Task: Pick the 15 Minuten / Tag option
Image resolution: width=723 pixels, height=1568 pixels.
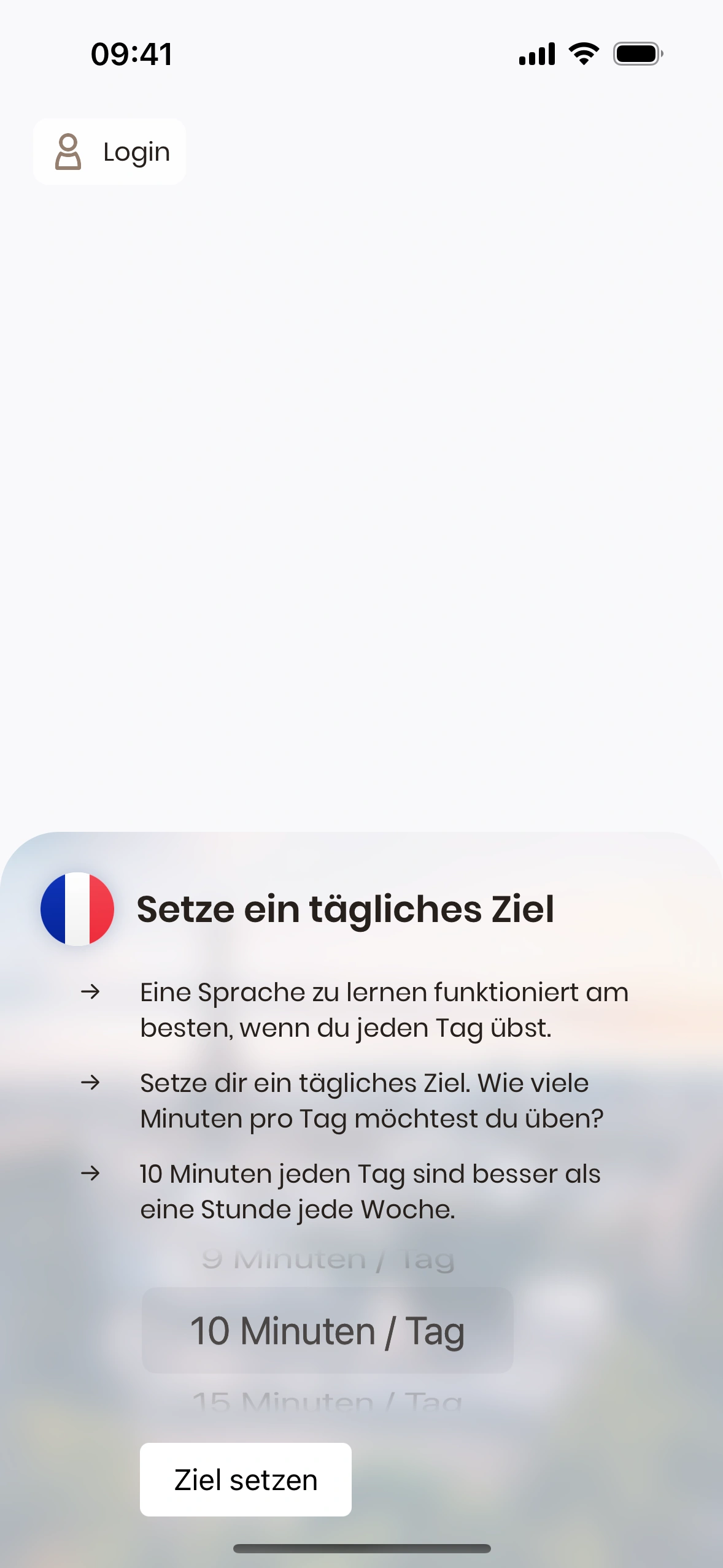Action: [x=327, y=1401]
